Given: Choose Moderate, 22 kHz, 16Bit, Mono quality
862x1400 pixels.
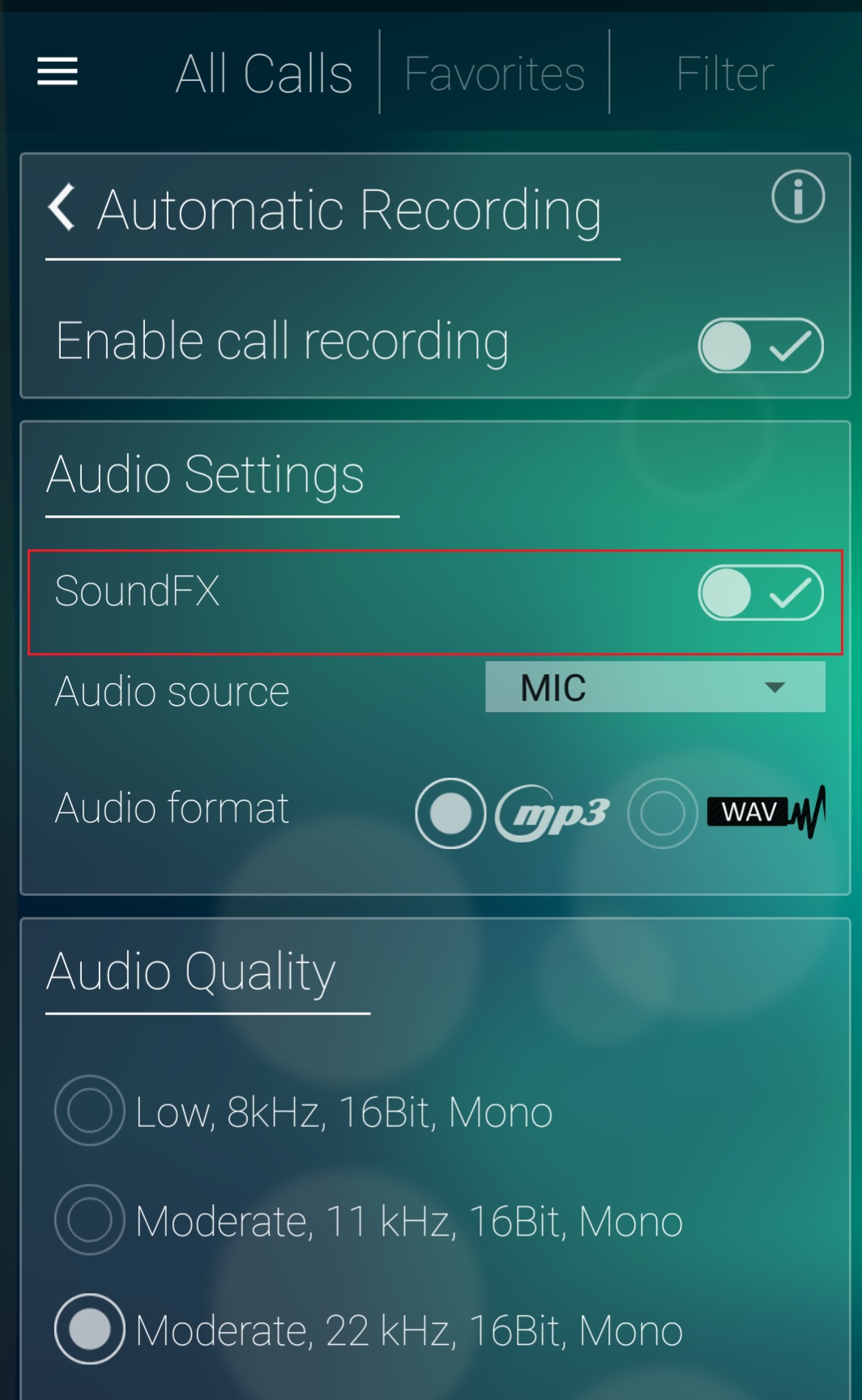Looking at the screenshot, I should (x=90, y=1329).
